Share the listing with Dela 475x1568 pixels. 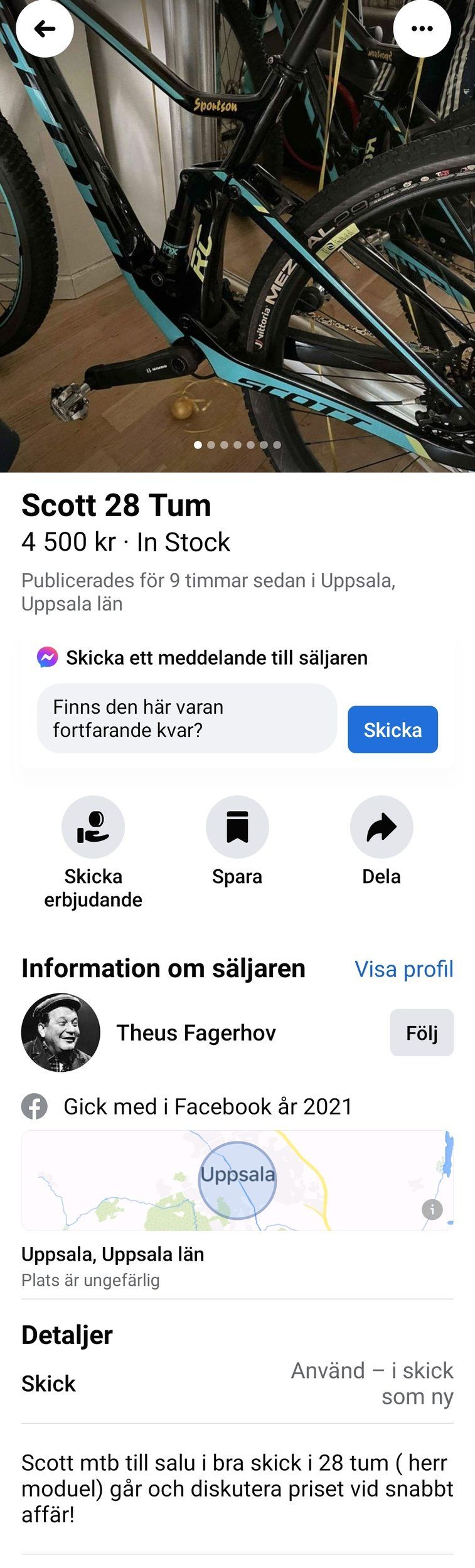pos(382,827)
